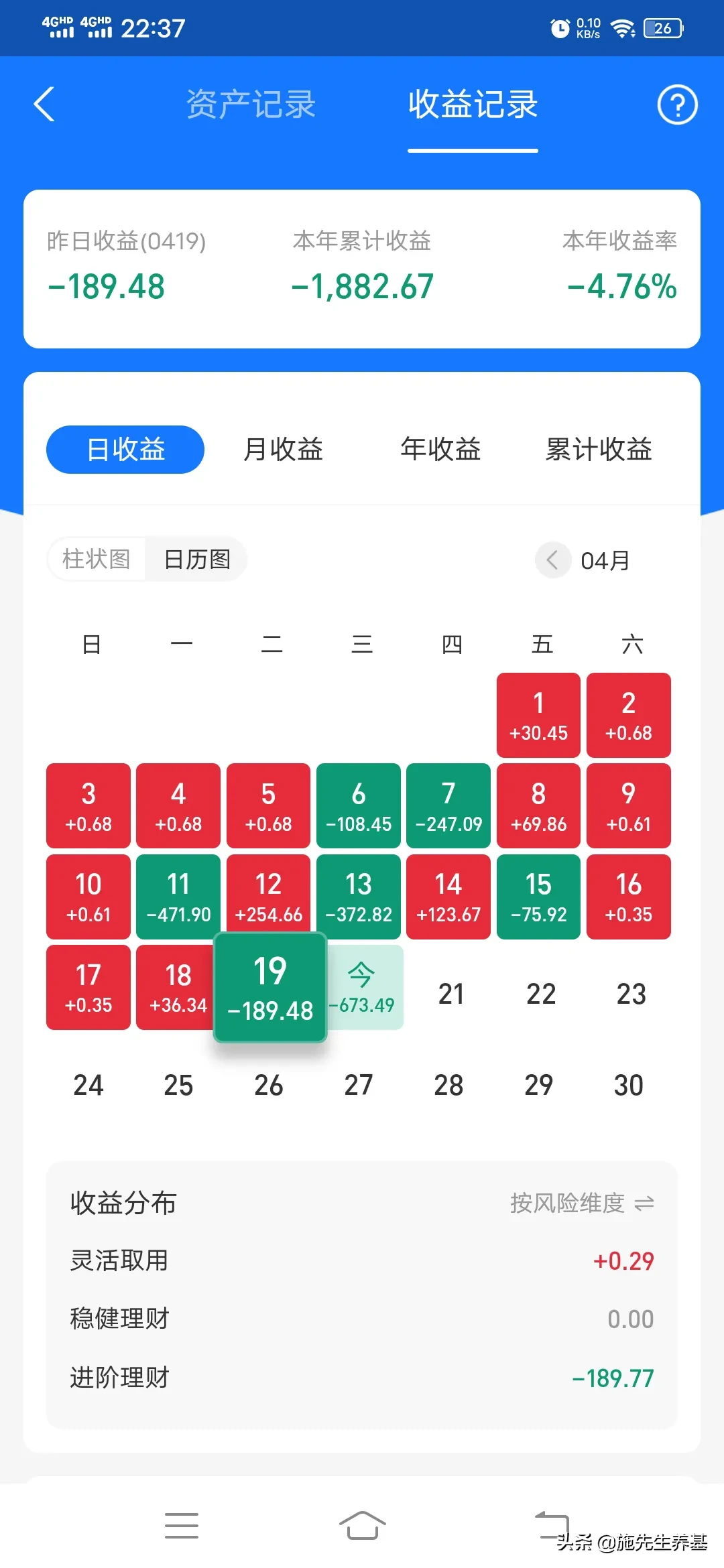Select day 11 with -471.90
Screen dimensions: 724x1568
click(178, 897)
